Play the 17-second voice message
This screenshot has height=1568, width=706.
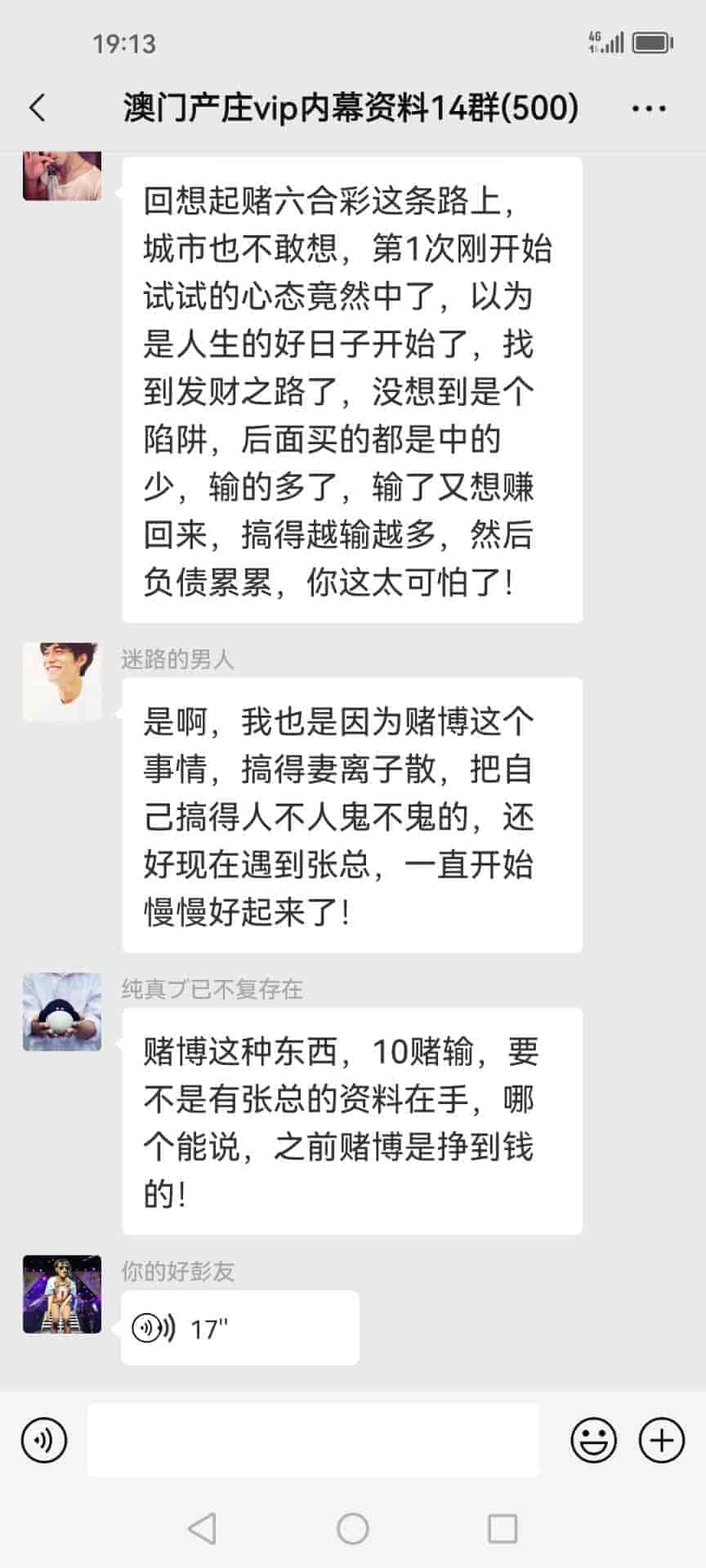(x=239, y=1329)
